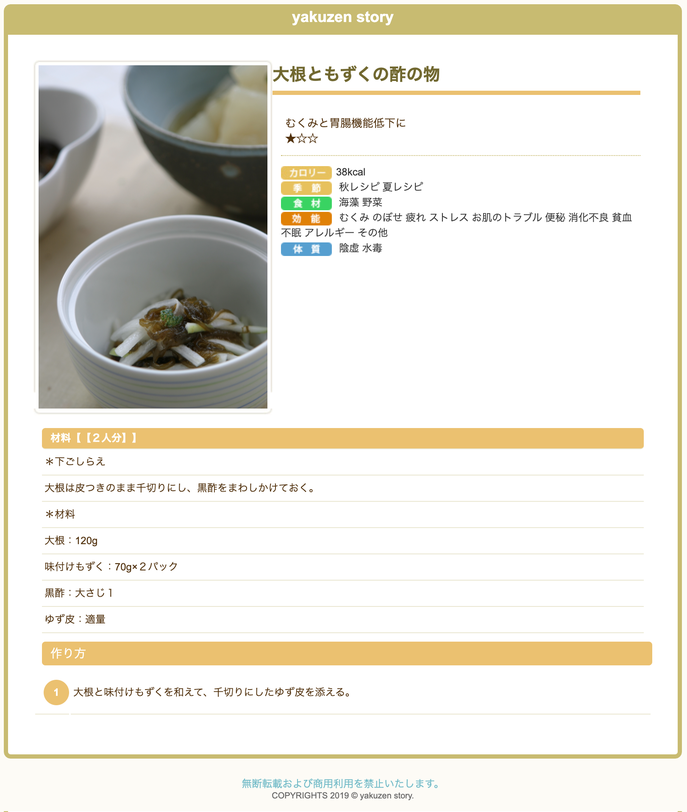The height and width of the screenshot is (812, 687).
Task: Select the 海藻 ingredient tag
Action: (349, 202)
